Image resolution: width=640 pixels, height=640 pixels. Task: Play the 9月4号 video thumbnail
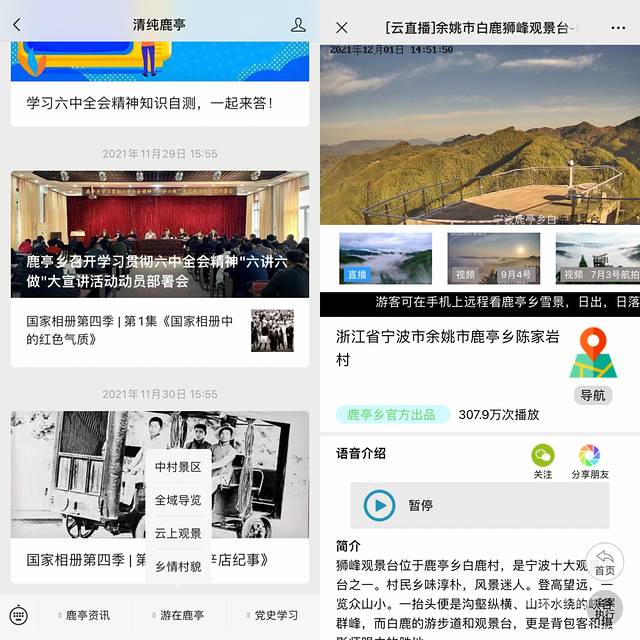(x=493, y=258)
